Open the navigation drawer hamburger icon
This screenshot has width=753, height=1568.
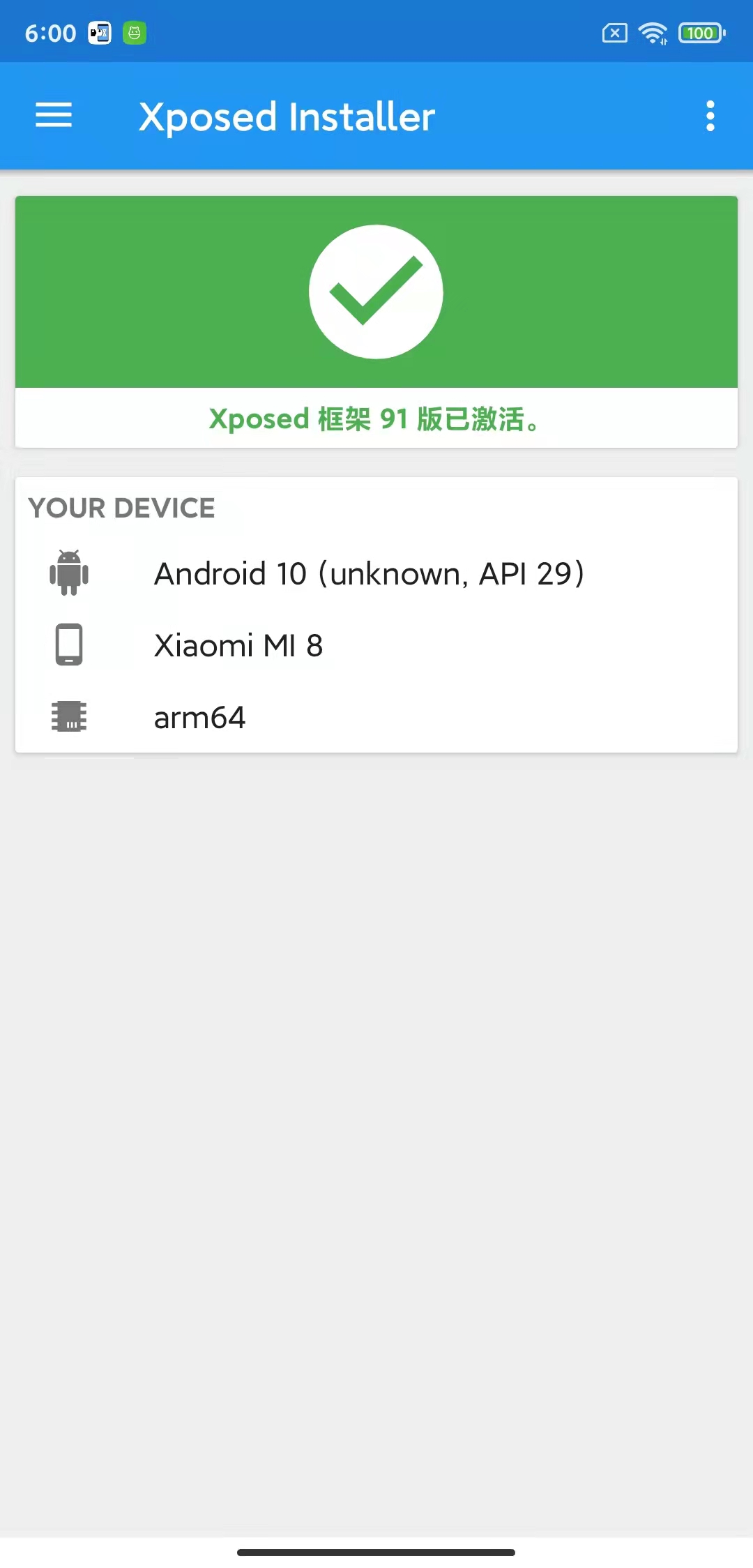[x=53, y=115]
